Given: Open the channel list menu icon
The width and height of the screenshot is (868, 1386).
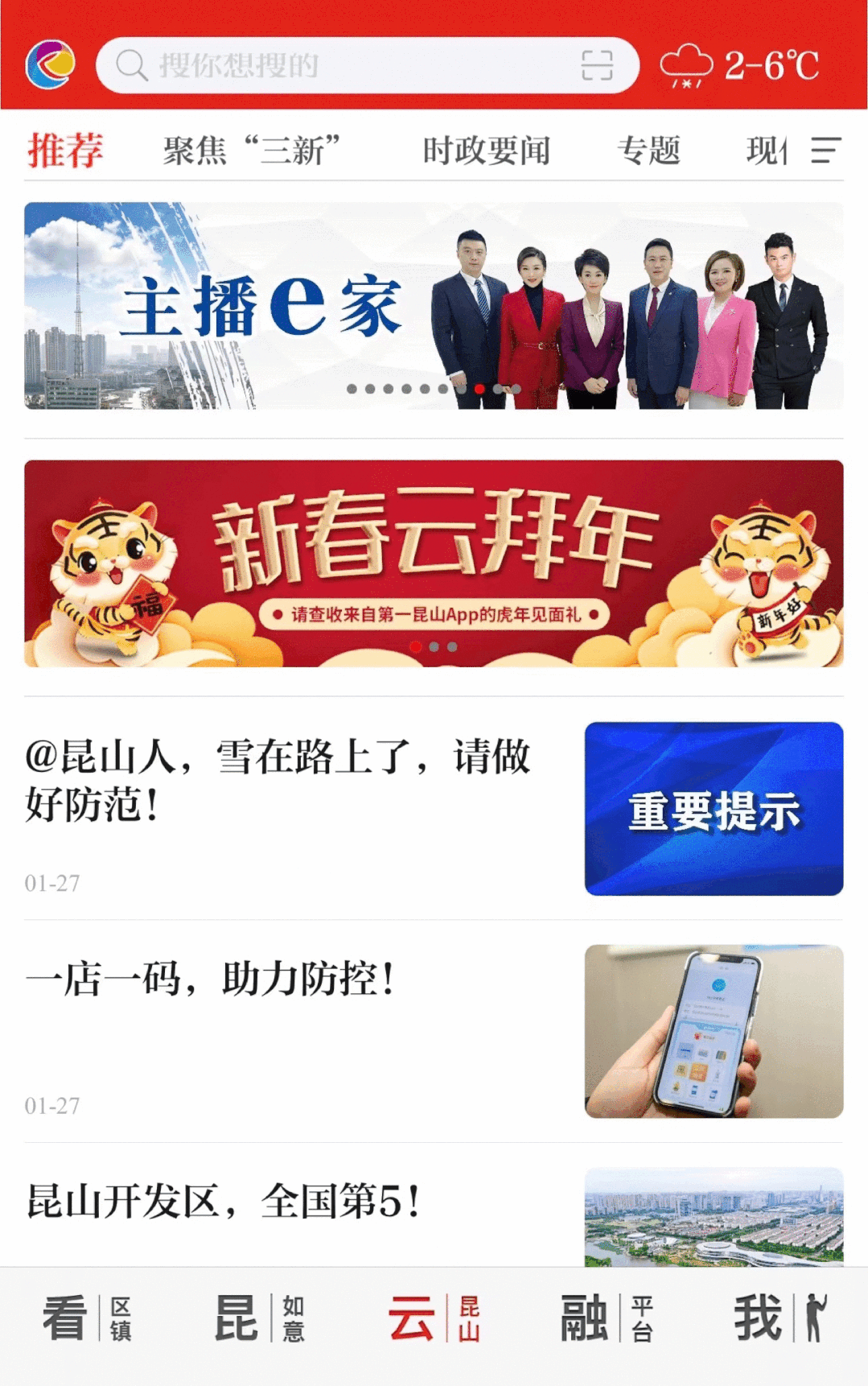Looking at the screenshot, I should (825, 151).
